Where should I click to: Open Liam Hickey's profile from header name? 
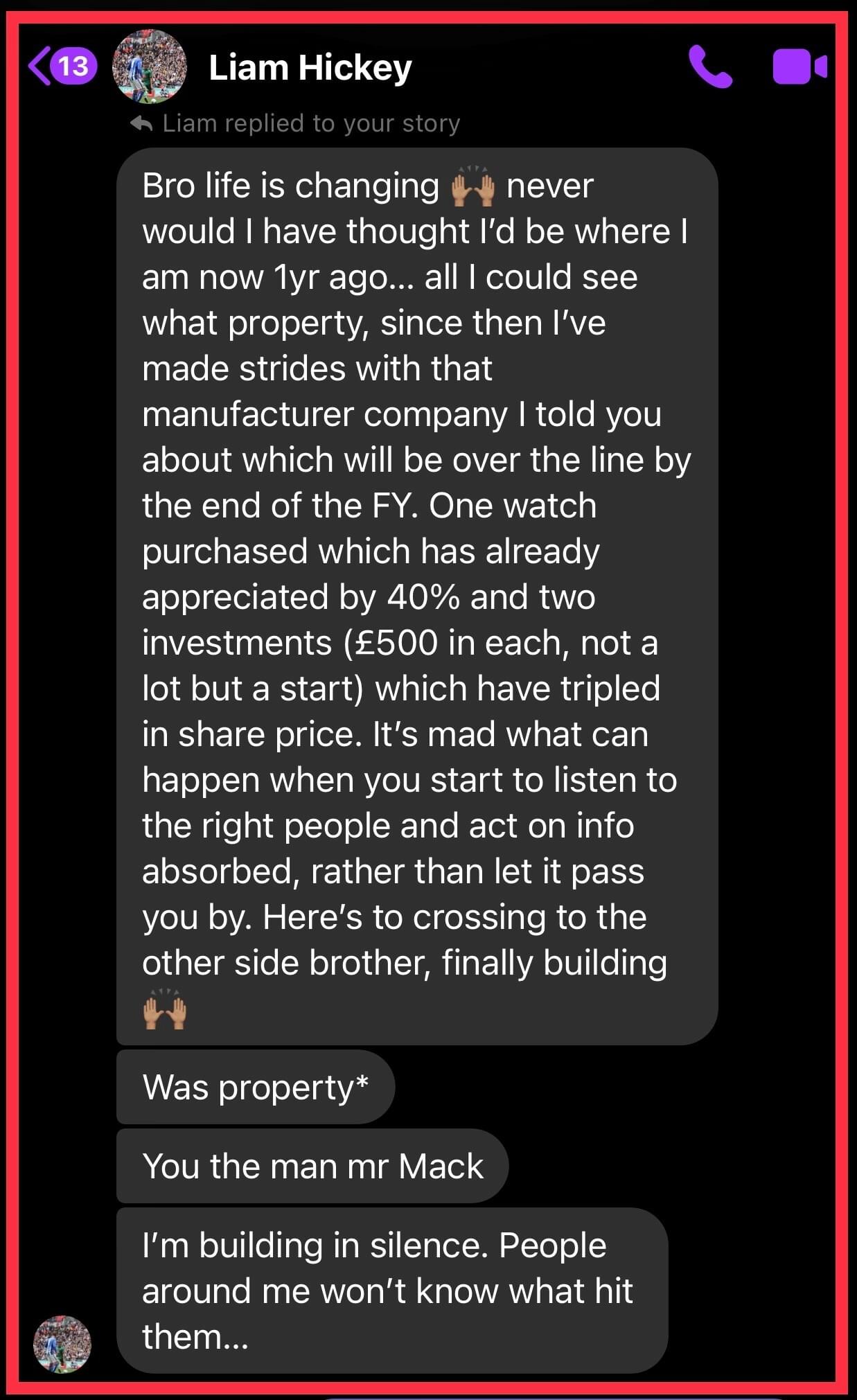310,68
